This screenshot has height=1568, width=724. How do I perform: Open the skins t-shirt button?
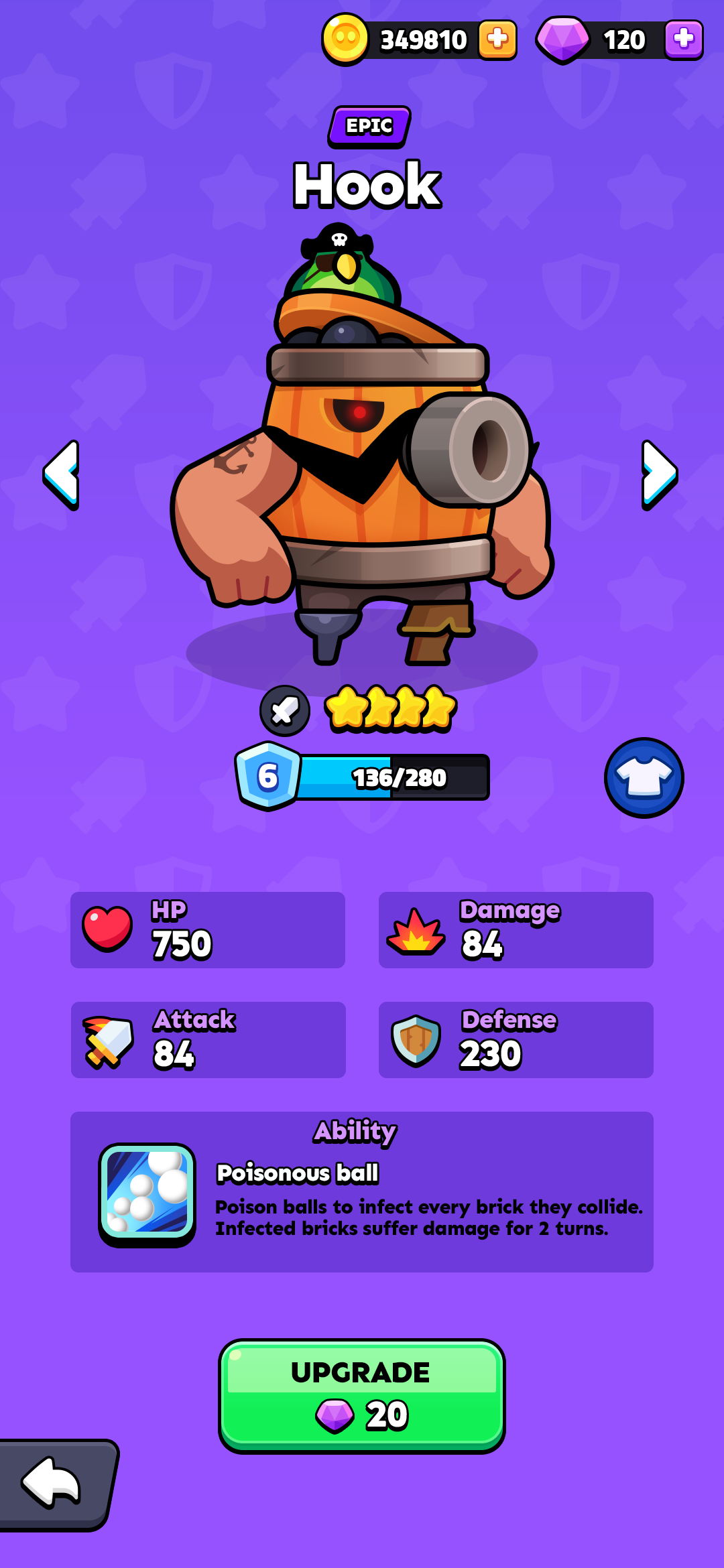(x=644, y=778)
